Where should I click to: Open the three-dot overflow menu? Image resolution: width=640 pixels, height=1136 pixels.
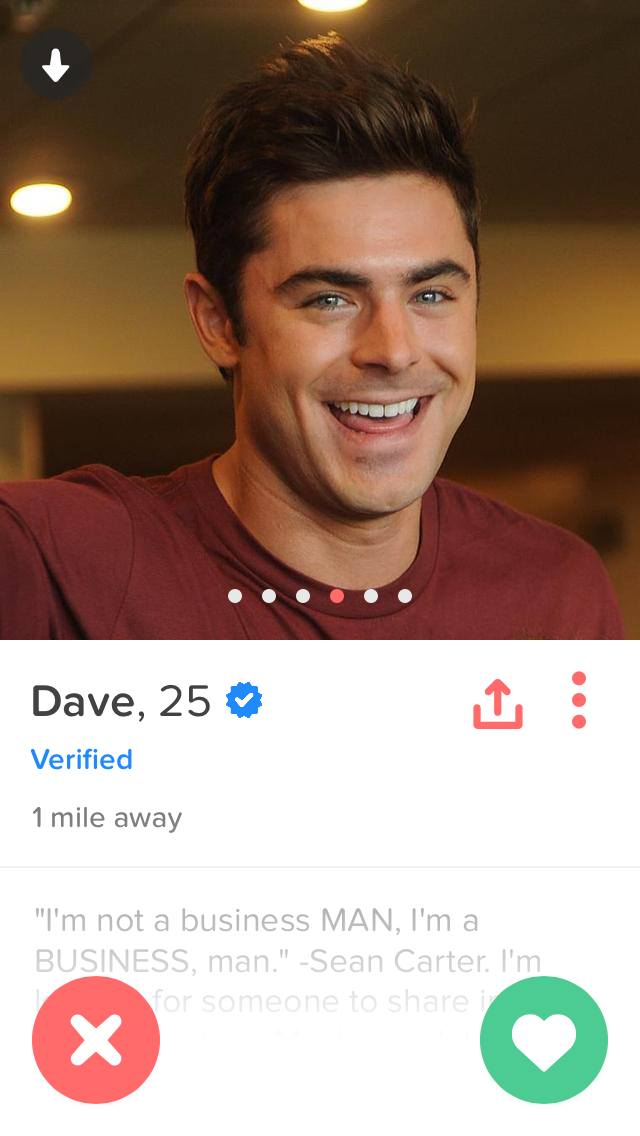tap(578, 700)
